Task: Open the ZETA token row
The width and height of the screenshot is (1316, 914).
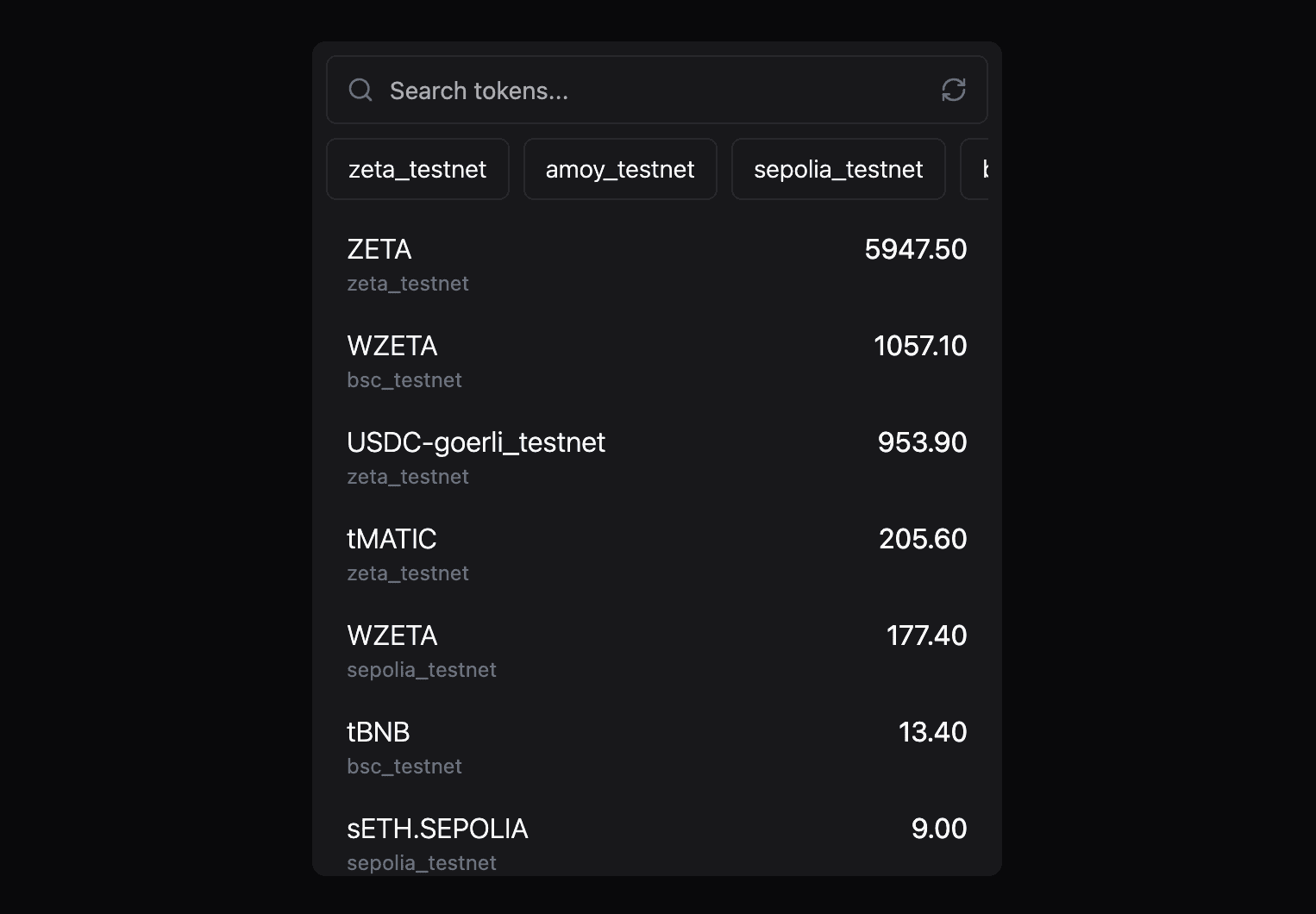Action: pyautogui.click(x=656, y=265)
